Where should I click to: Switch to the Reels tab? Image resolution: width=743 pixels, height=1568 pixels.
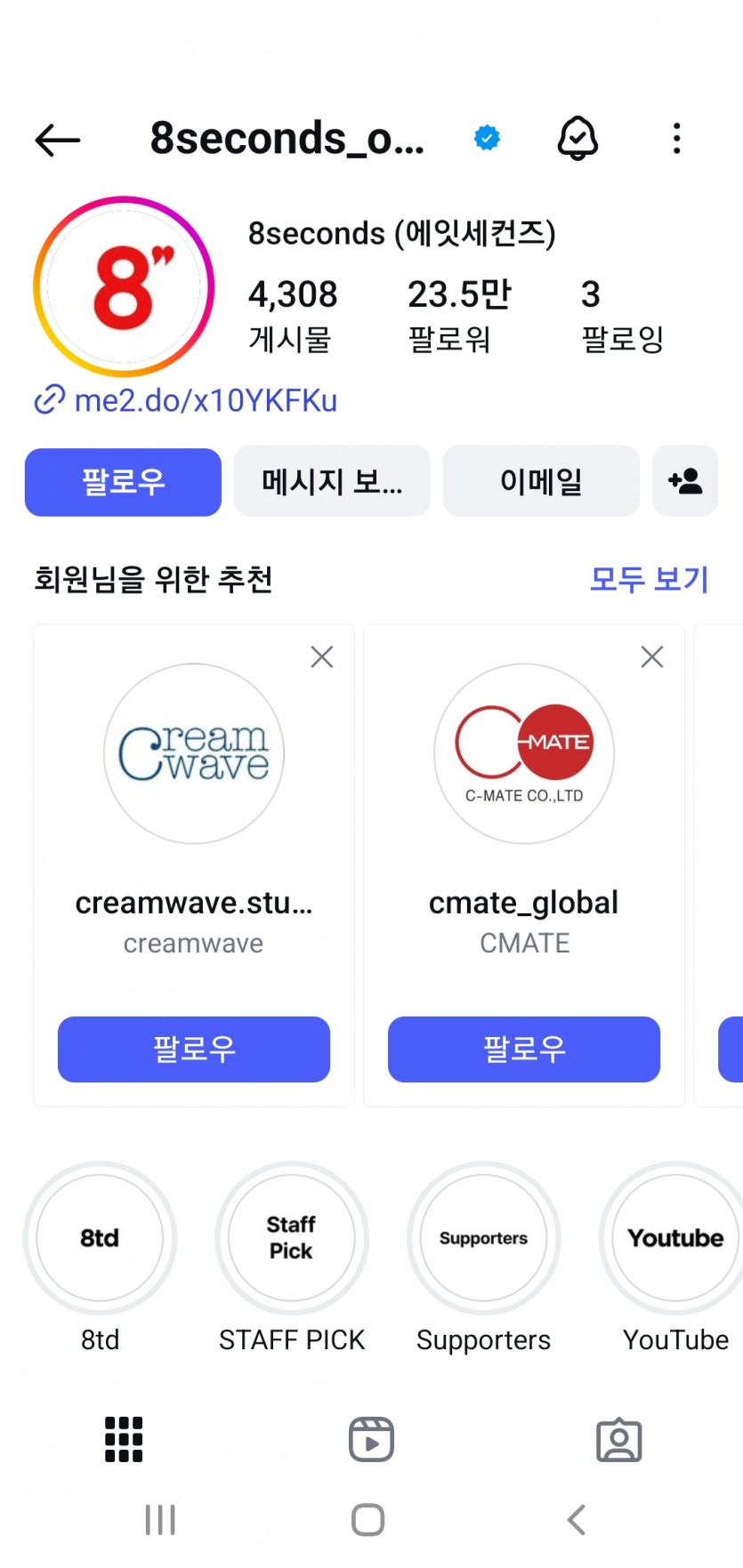coord(371,1439)
